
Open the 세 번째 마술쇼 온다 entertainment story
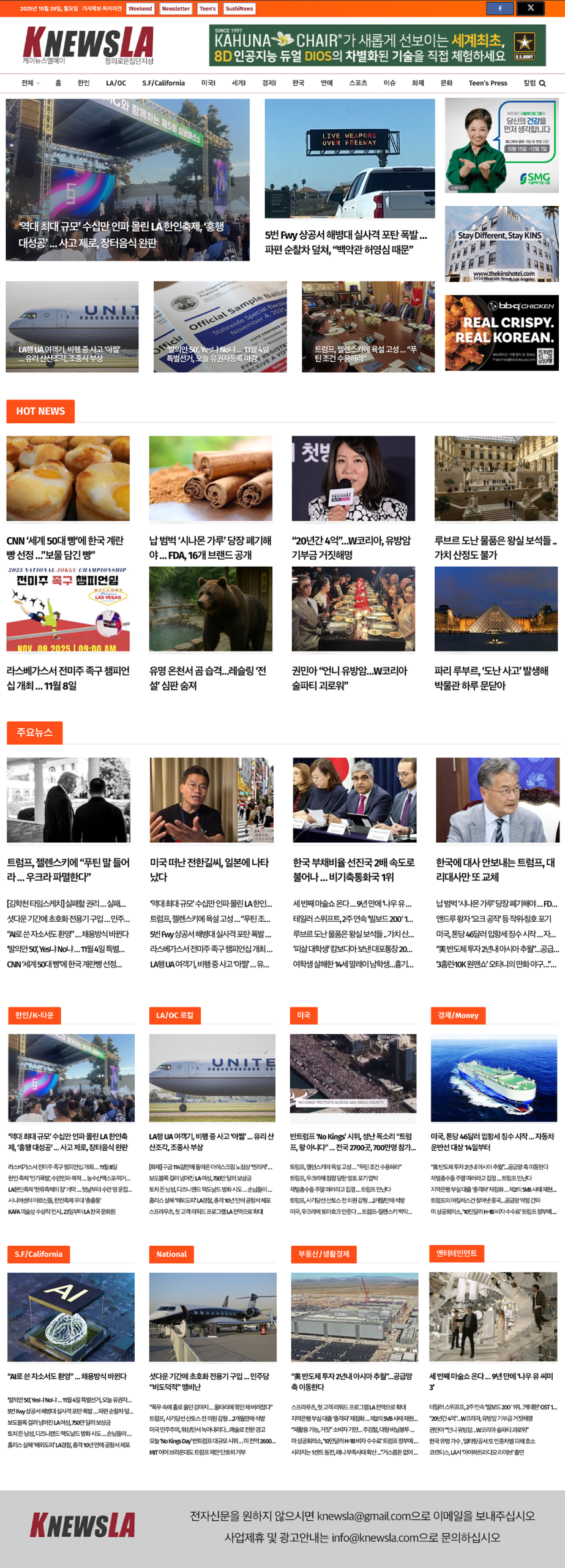(x=492, y=1381)
